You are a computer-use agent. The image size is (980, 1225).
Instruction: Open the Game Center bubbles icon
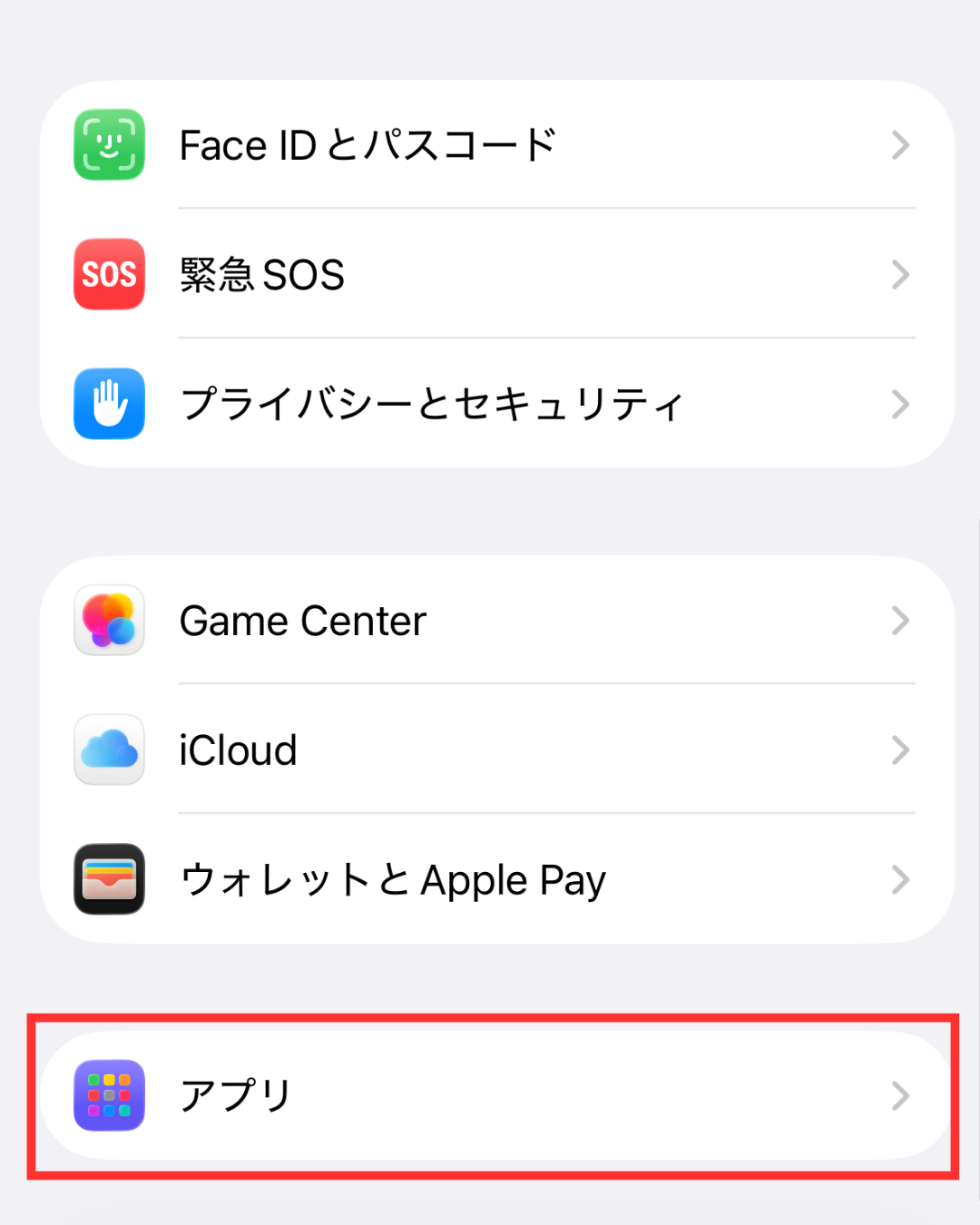click(x=109, y=621)
